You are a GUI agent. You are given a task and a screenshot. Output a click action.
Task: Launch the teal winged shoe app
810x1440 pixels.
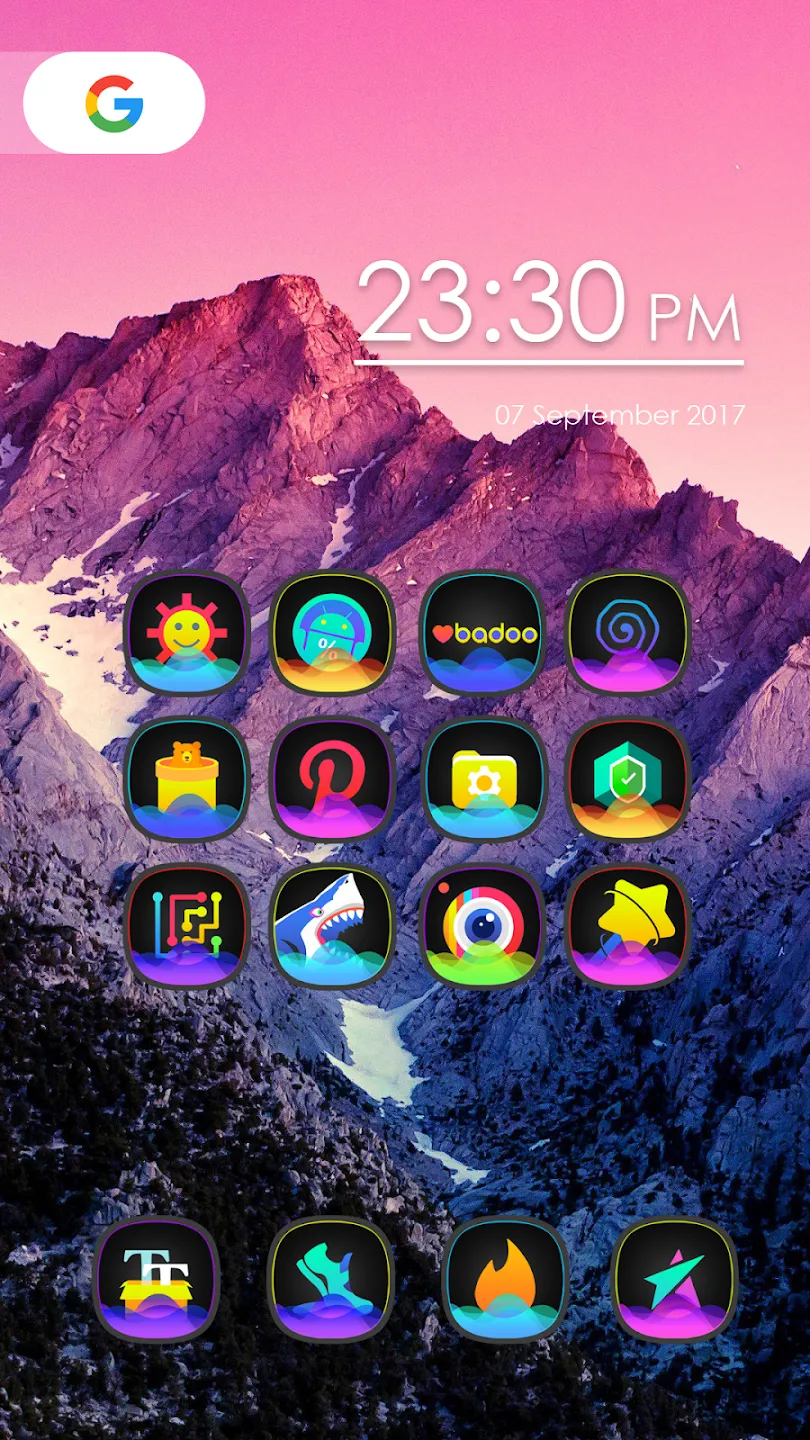(331, 1279)
